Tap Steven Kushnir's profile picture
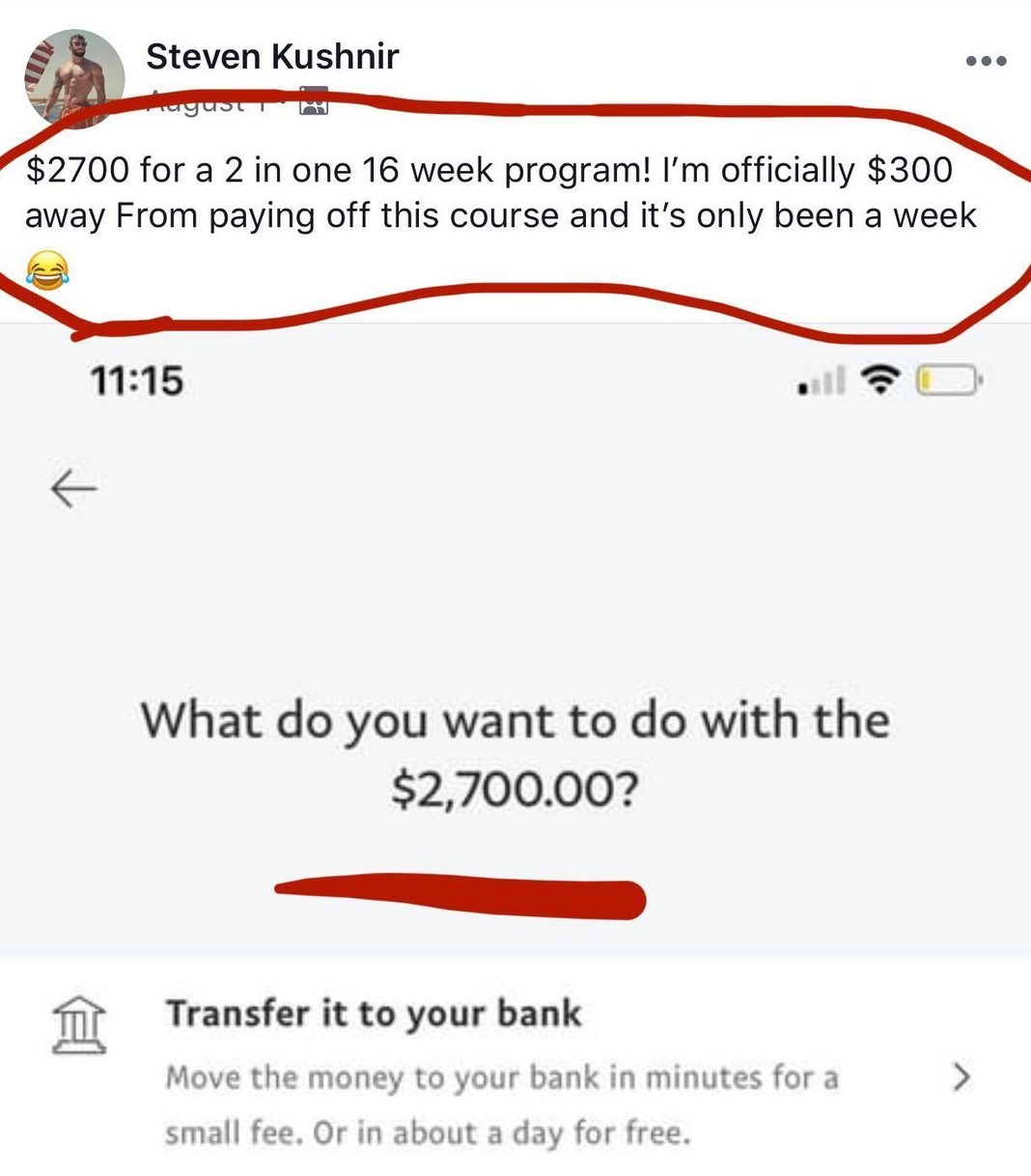This screenshot has width=1031, height=1176. pos(74,77)
